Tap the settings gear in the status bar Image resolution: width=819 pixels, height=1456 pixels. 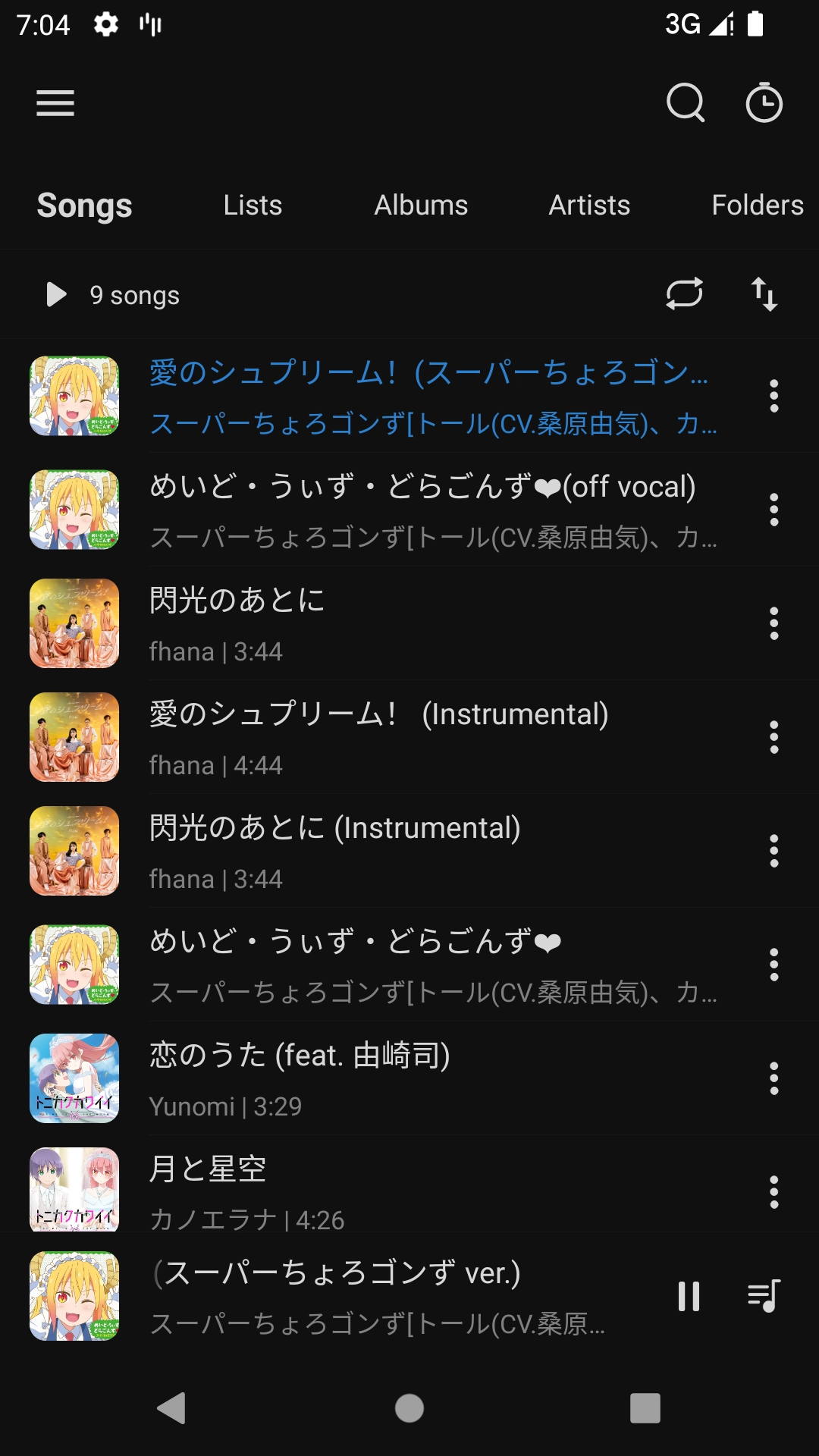[x=105, y=24]
